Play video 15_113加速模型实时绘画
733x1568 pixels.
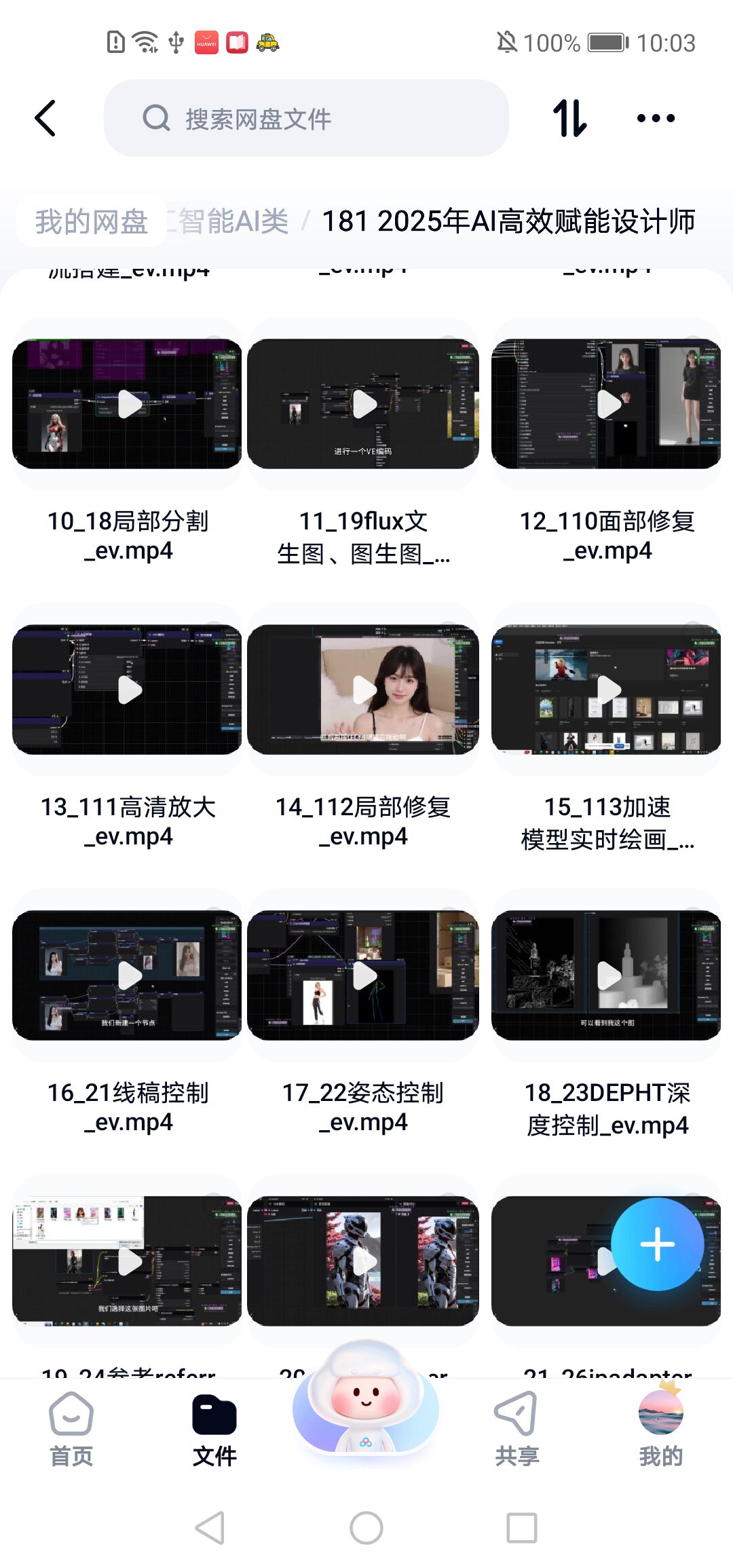click(x=606, y=690)
